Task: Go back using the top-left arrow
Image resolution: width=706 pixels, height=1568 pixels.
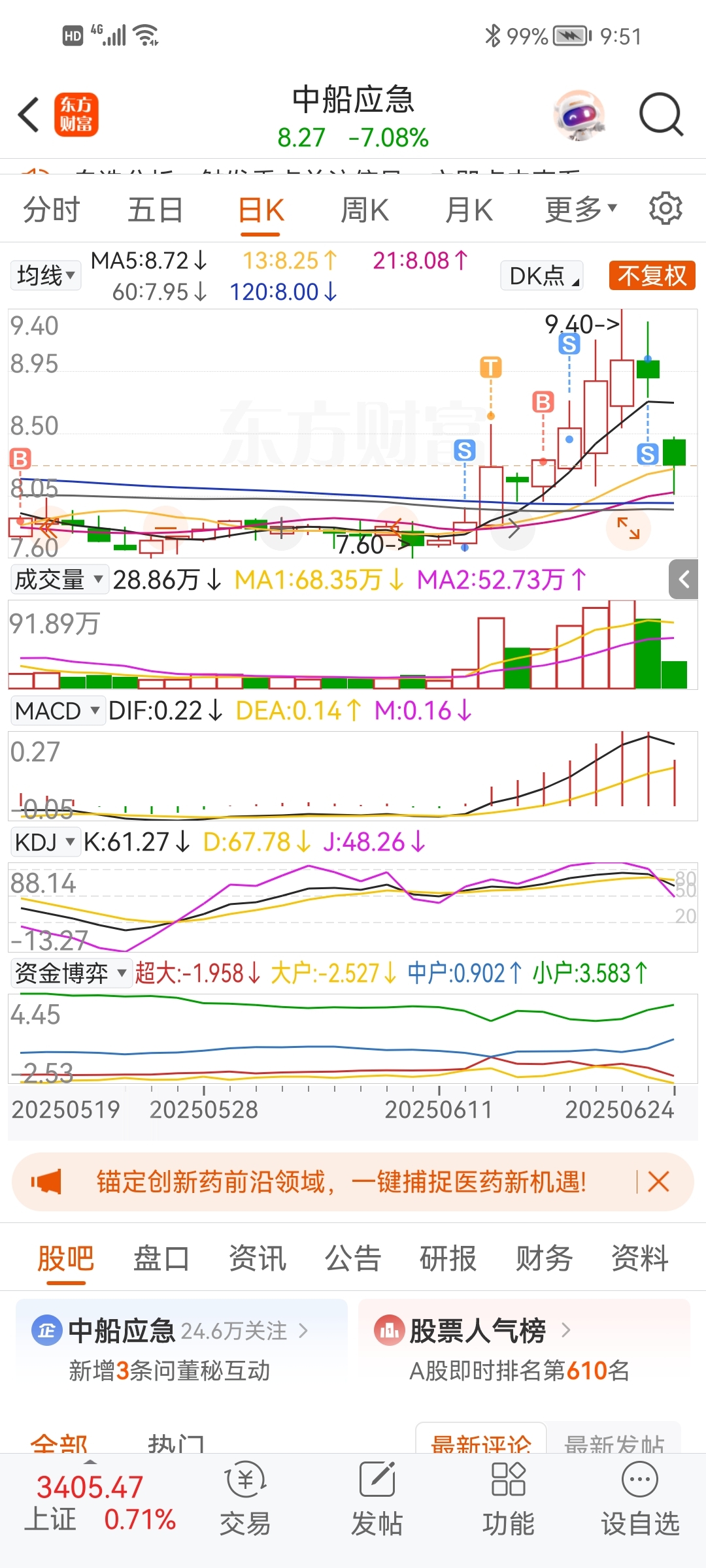Action: [x=29, y=115]
